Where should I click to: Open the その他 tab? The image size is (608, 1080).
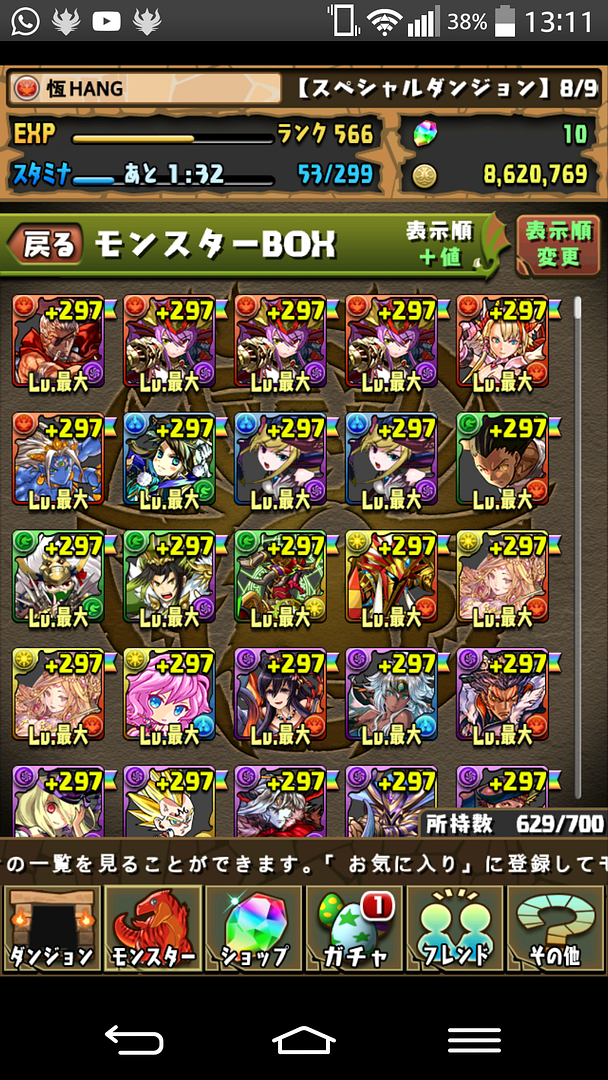556,929
